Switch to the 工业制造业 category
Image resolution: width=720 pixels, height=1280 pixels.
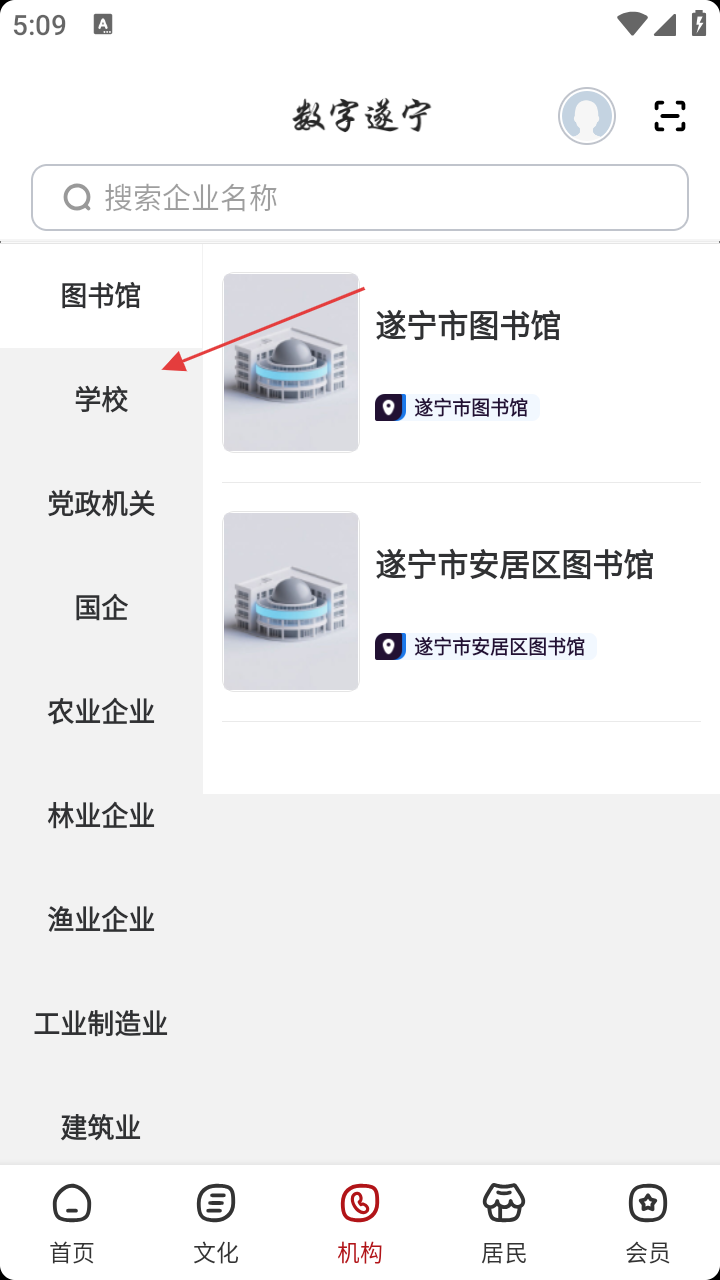101,1024
